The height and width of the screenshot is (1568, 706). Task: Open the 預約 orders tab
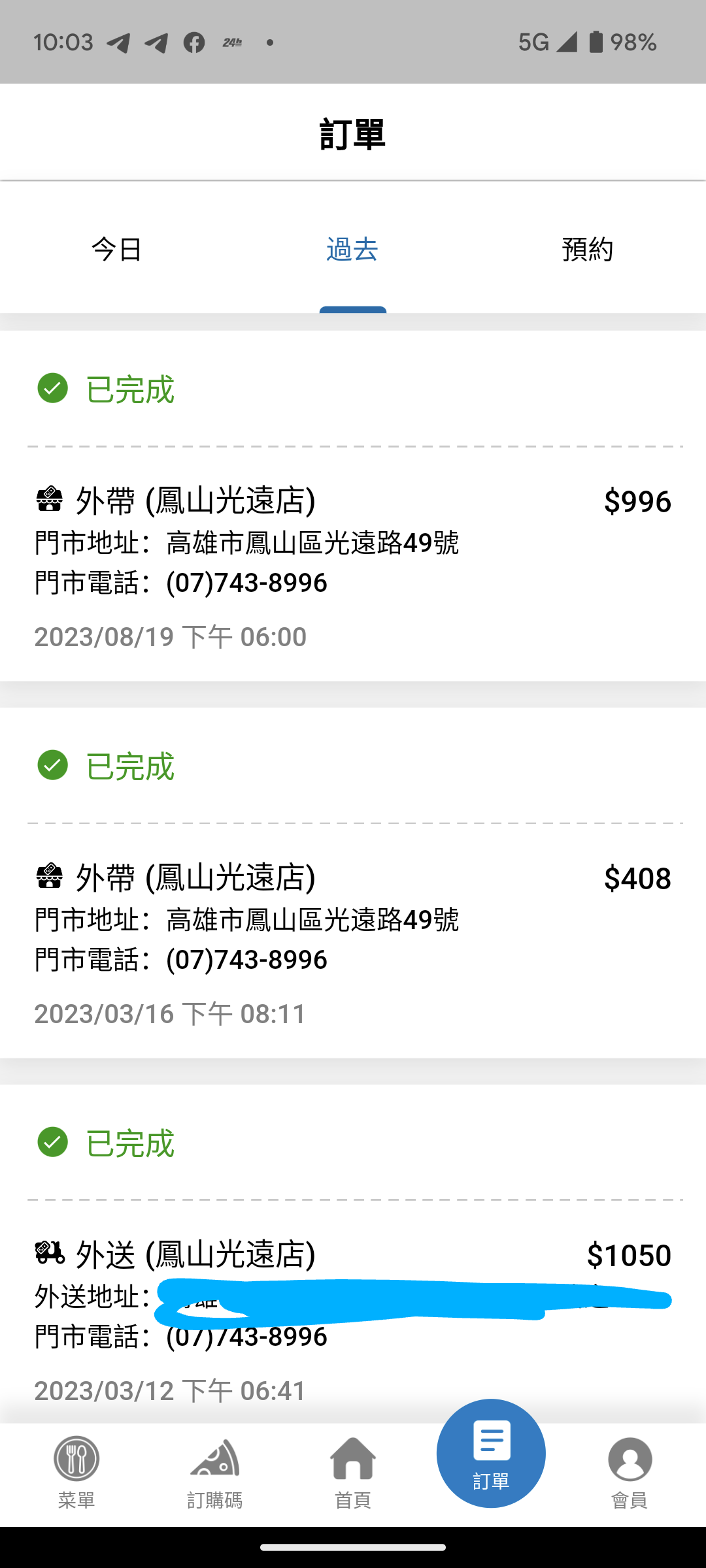[x=587, y=250]
